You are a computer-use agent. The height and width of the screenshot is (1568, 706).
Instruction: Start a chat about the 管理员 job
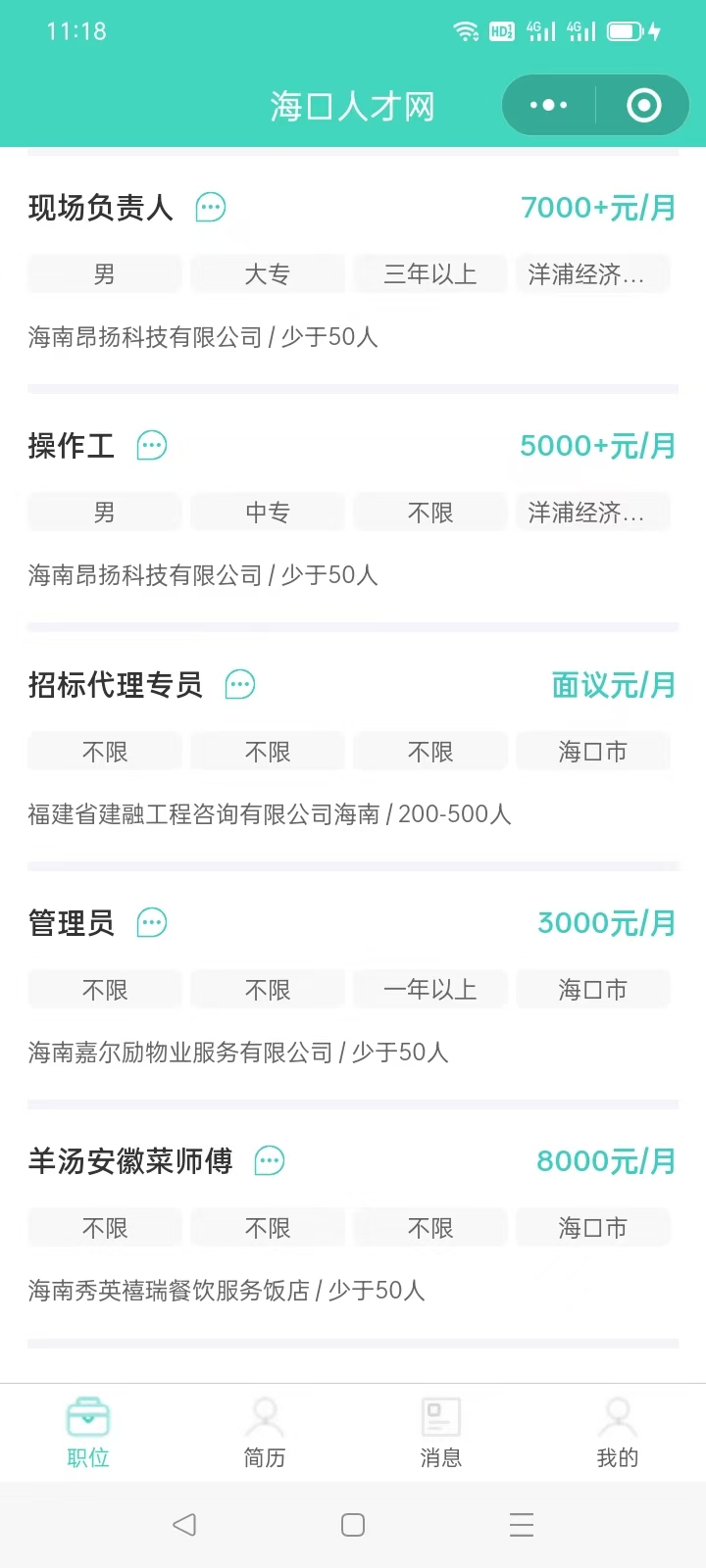tap(152, 922)
